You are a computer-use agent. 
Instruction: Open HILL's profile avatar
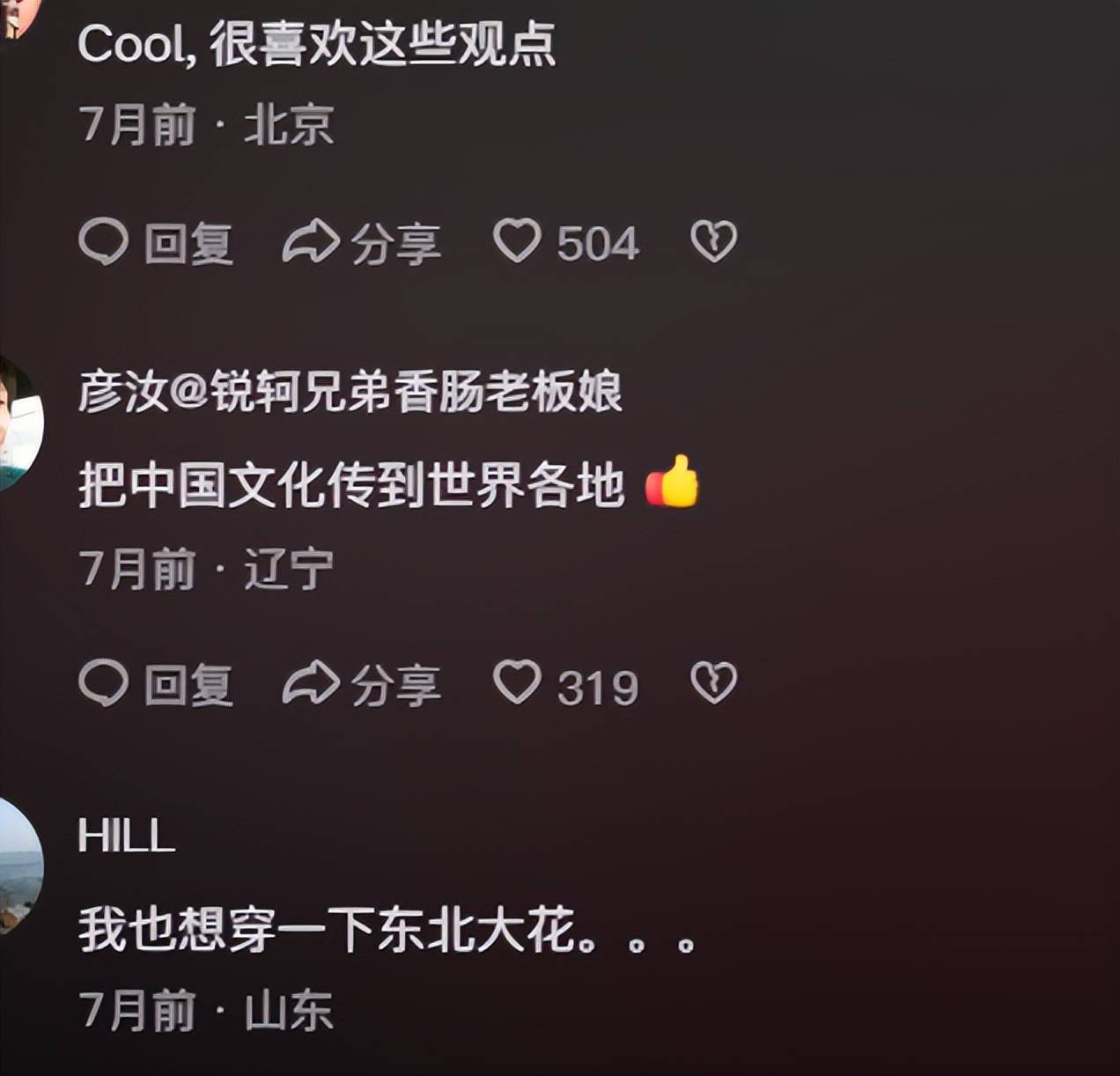pos(18,865)
